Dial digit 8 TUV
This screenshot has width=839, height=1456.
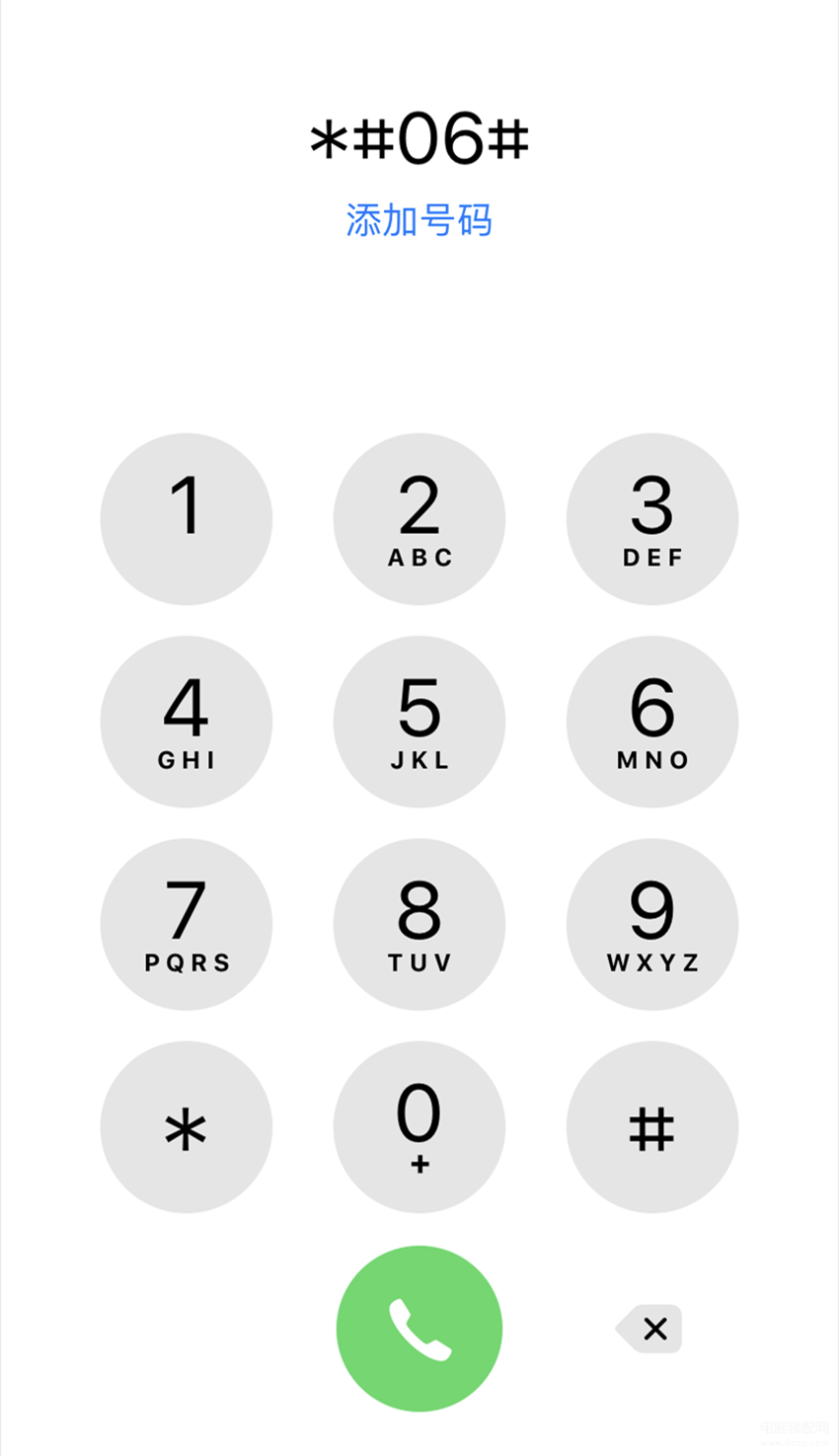tap(419, 925)
